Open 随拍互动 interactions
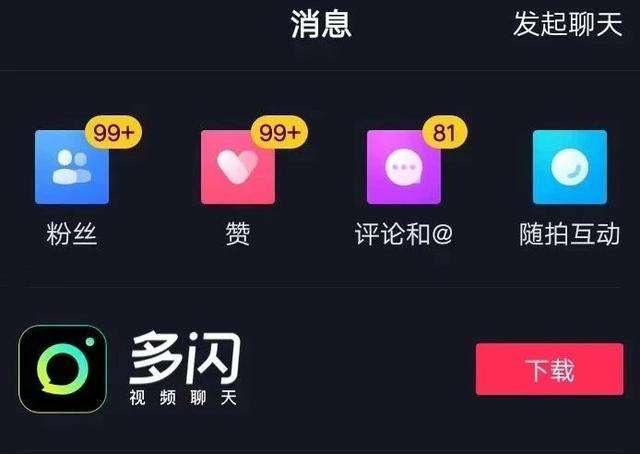Screen dimensions: 640x454 pos(569,168)
